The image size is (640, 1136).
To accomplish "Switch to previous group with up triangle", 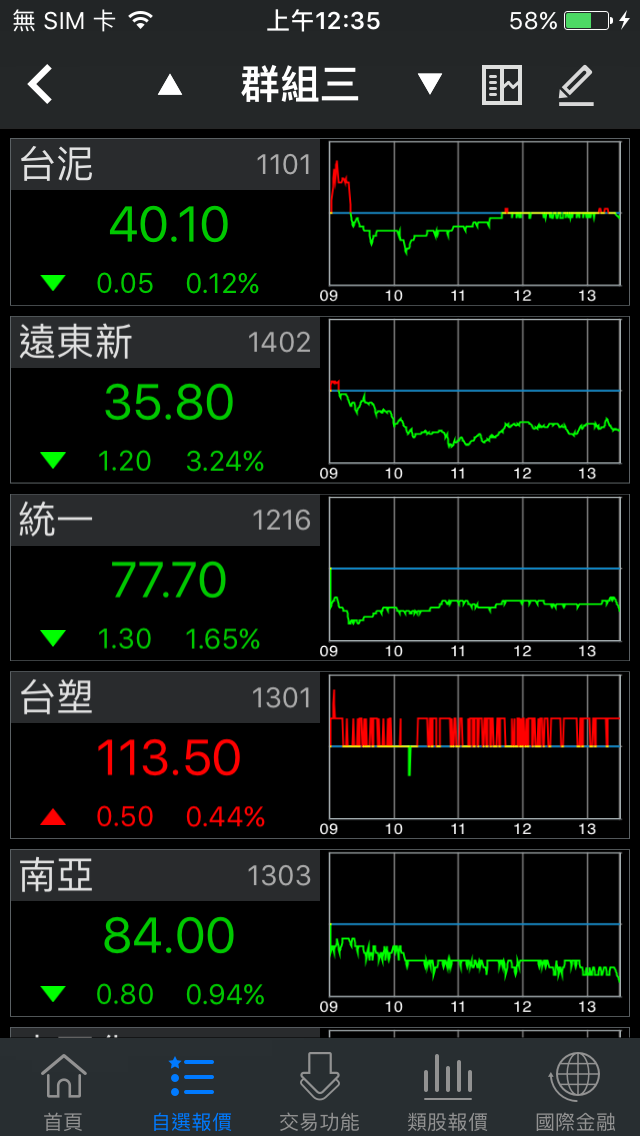I will (170, 85).
